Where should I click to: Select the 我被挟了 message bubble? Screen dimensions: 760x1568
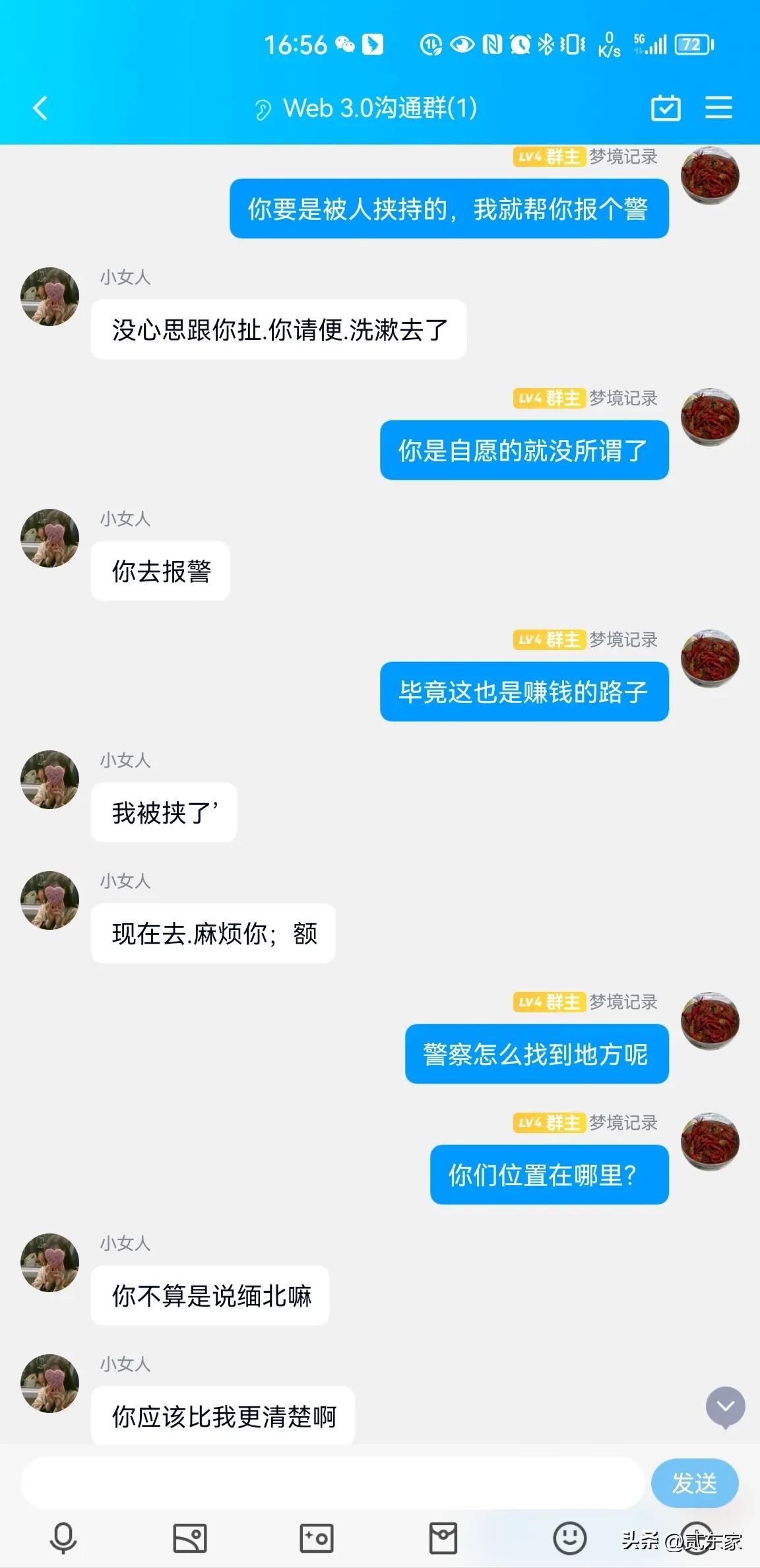point(163,813)
